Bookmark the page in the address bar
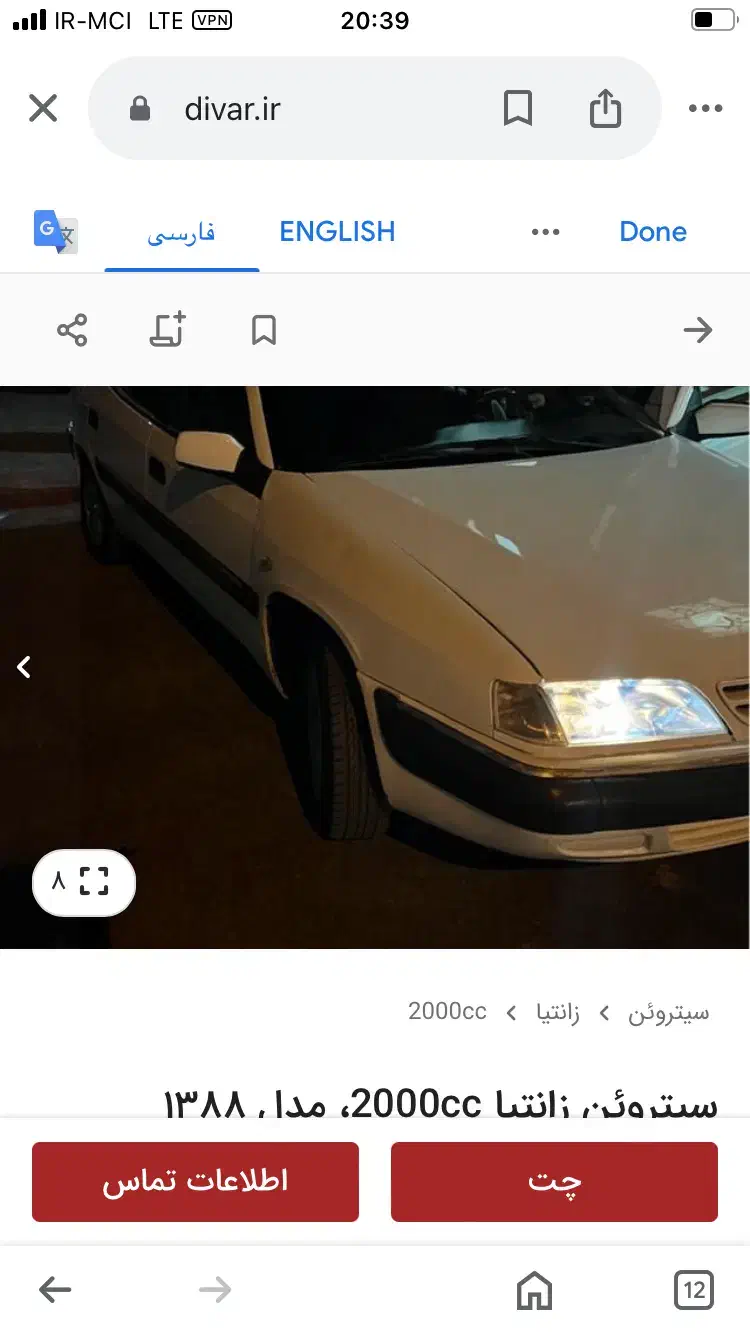Screen dimensions: 750x1334 click(517, 110)
